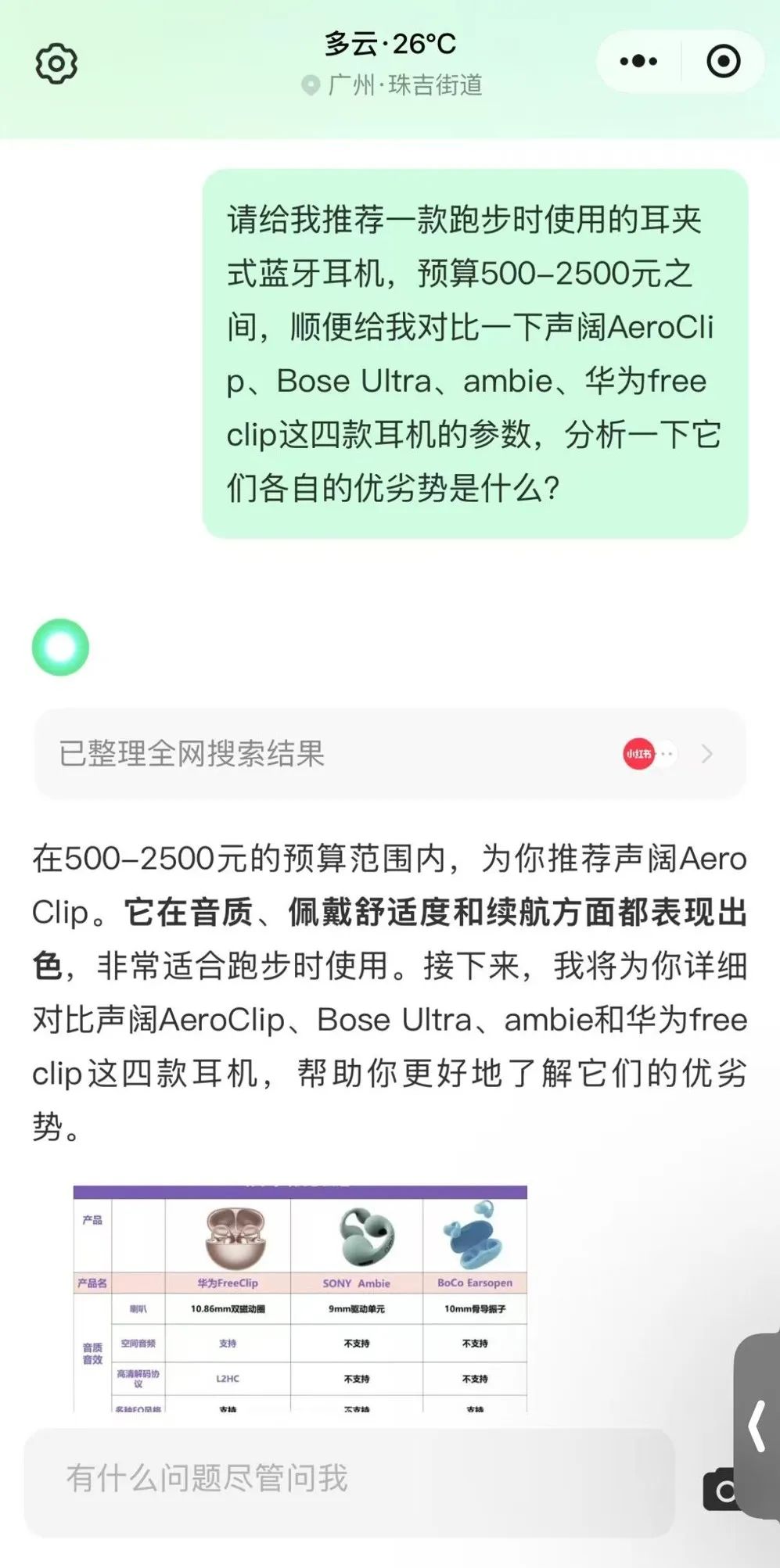Tap the side panel arrow handle
Screen dimensions: 780x1568
coord(757,1425)
